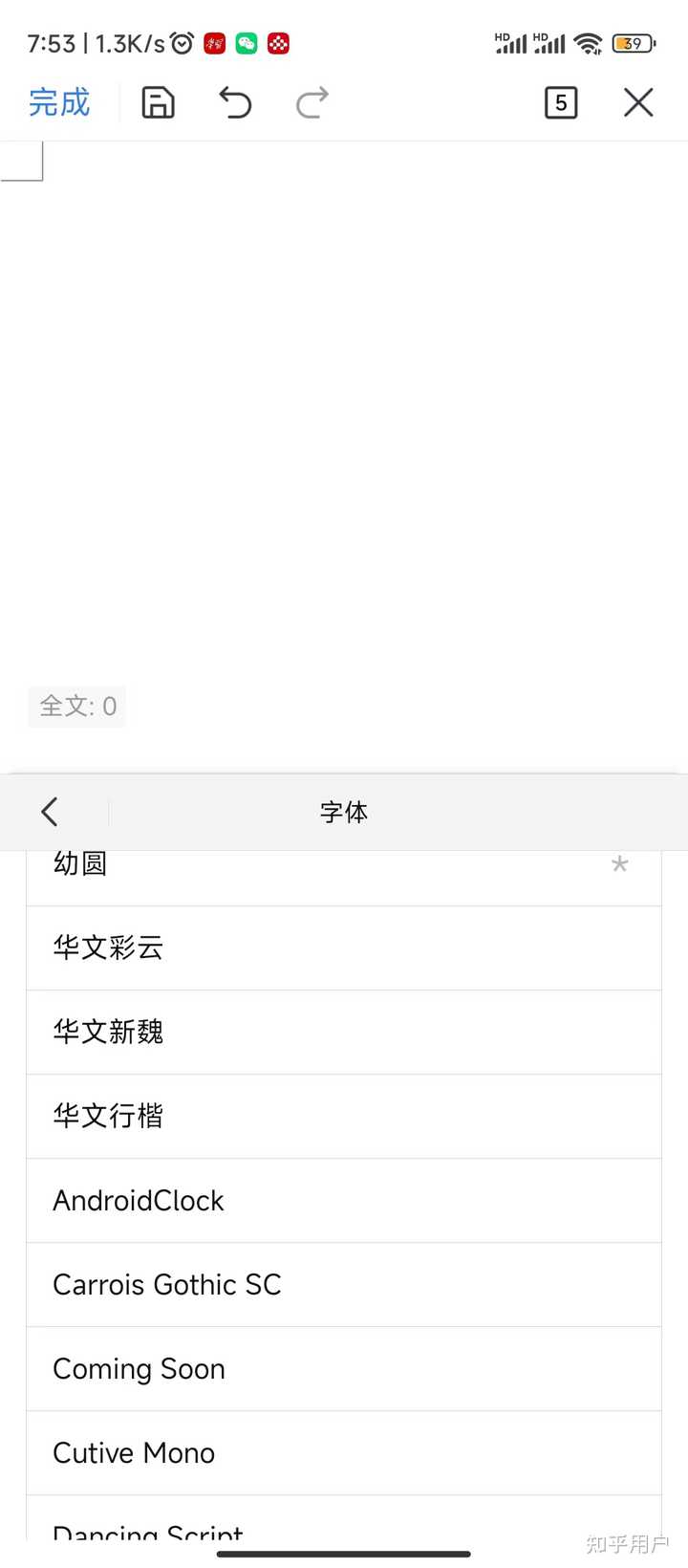Tap 完成 to finish editing
The width and height of the screenshot is (688, 1568).
(x=59, y=102)
